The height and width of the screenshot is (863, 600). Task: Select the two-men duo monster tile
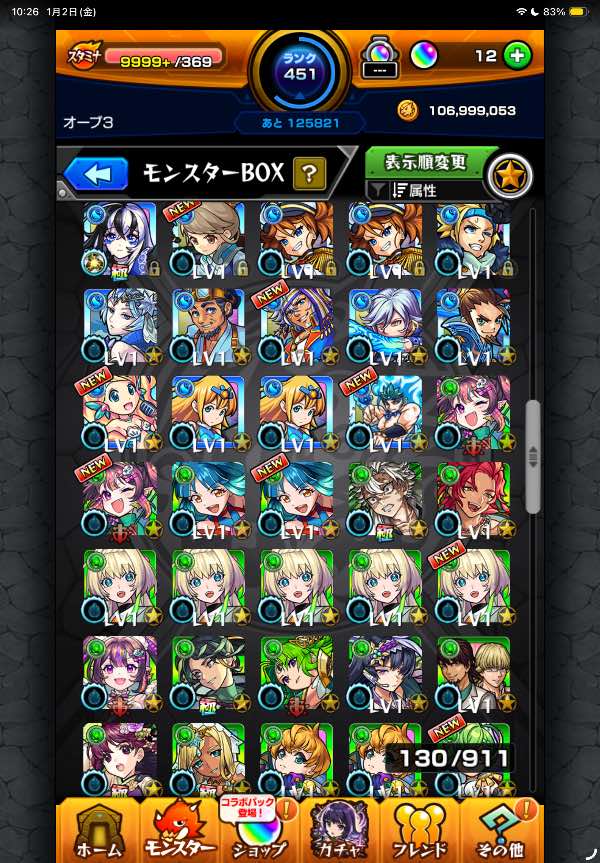(473, 675)
